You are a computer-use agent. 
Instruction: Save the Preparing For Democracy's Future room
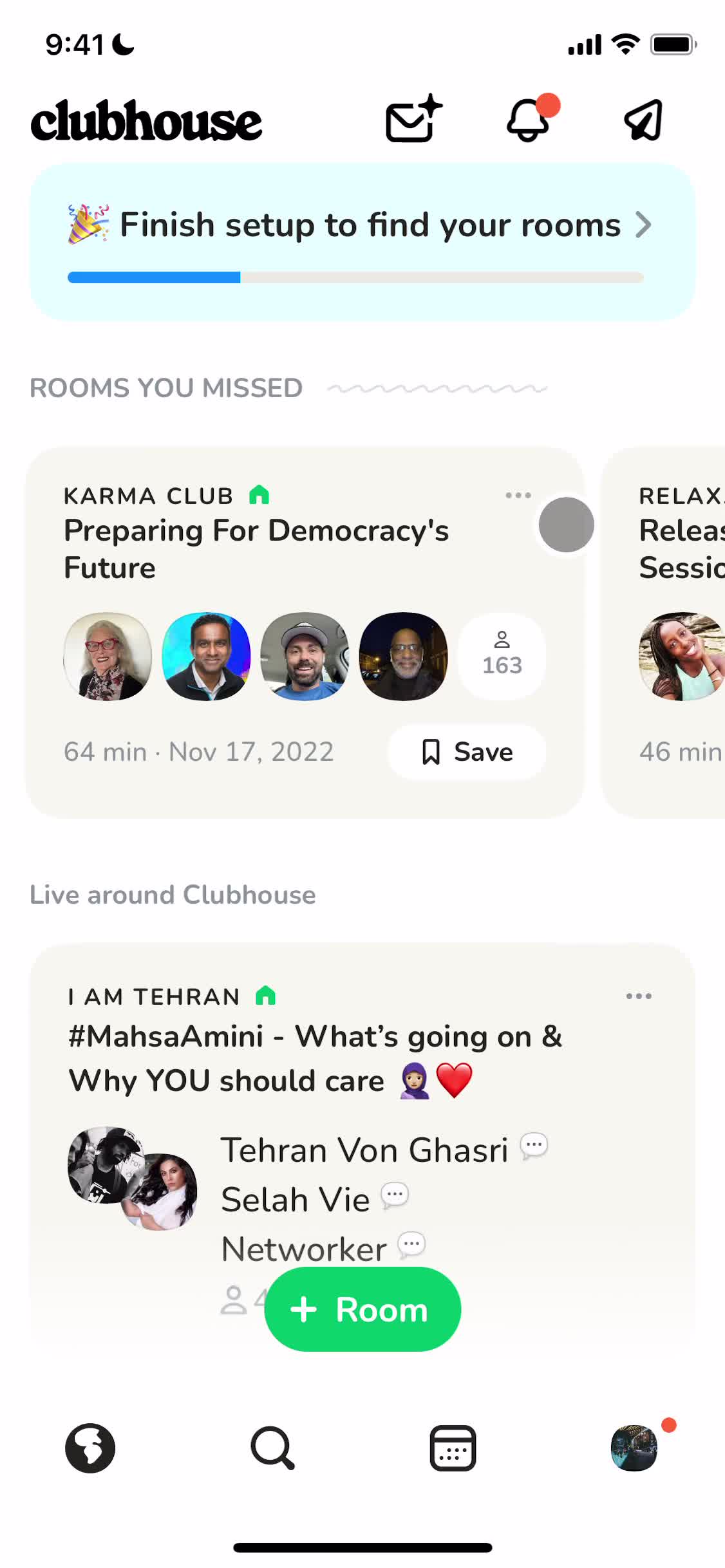click(x=467, y=752)
